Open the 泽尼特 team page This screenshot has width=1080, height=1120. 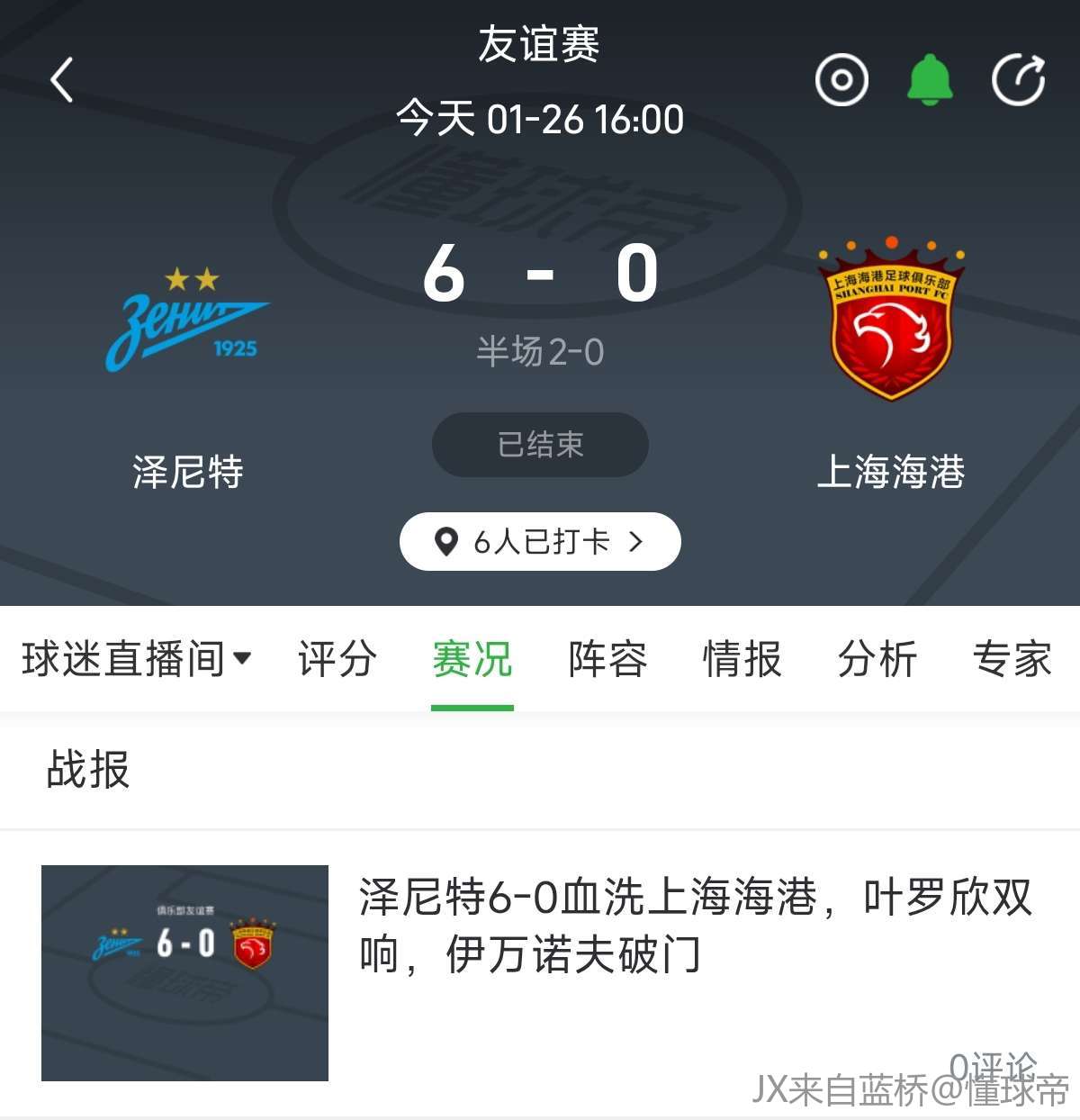pyautogui.click(x=188, y=324)
